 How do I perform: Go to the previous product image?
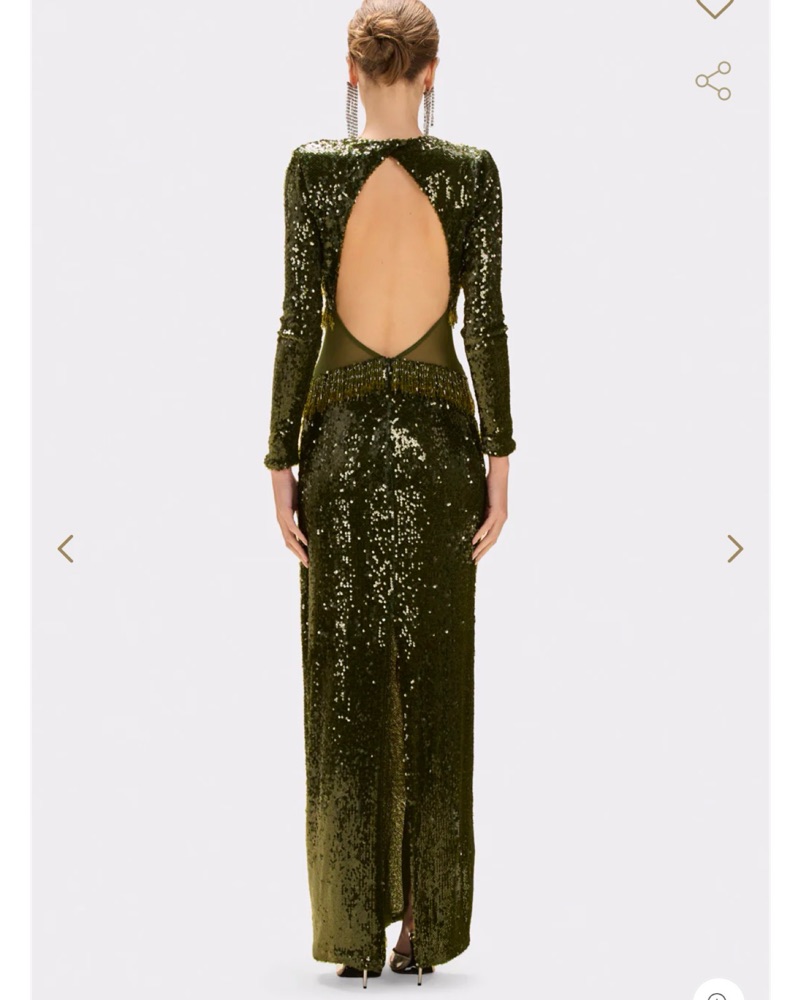[66, 548]
